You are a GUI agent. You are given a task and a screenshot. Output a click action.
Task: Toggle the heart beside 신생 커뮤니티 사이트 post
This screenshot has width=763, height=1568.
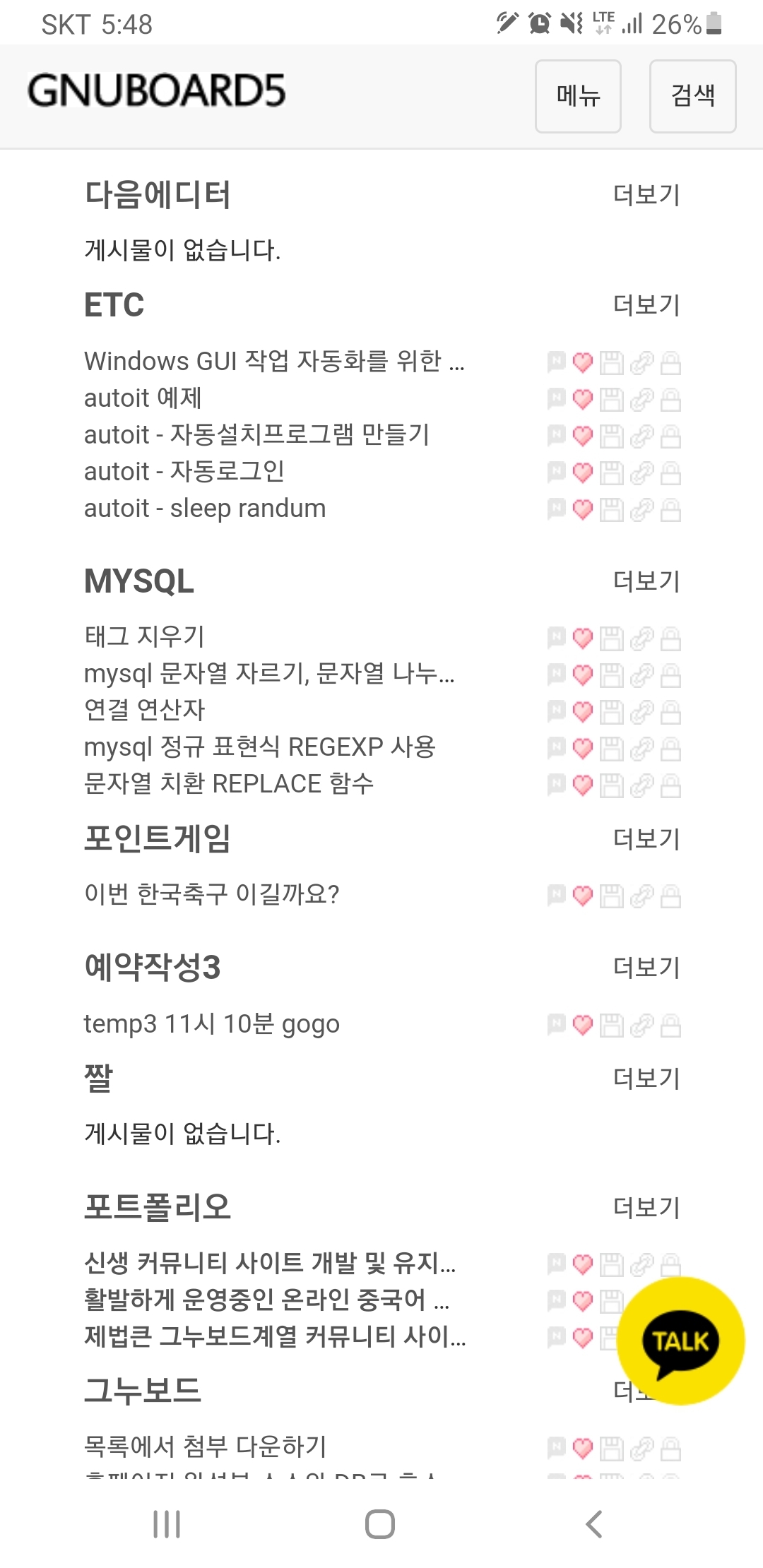pos(581,1264)
